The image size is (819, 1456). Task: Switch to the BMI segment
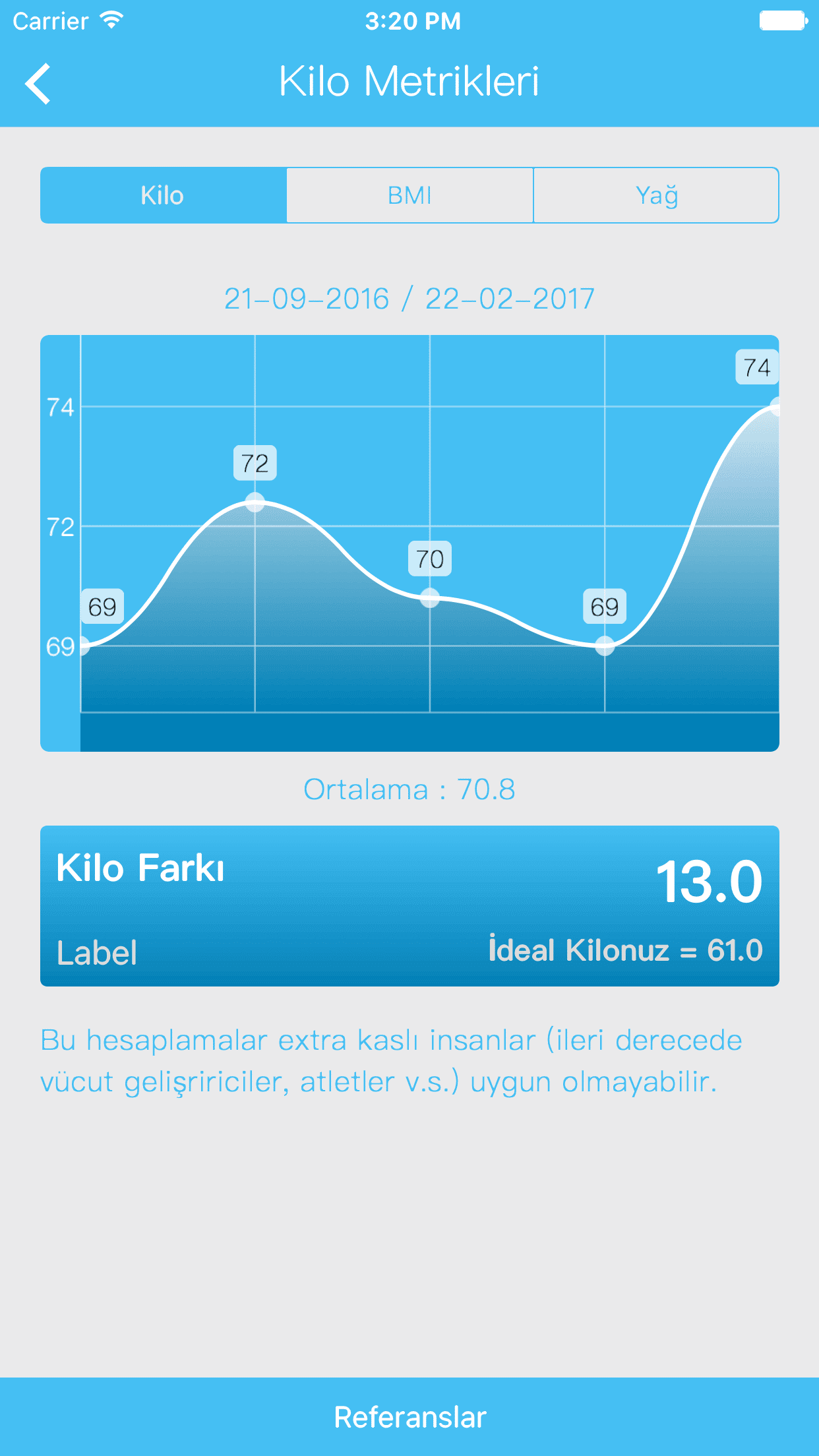pyautogui.click(x=409, y=196)
